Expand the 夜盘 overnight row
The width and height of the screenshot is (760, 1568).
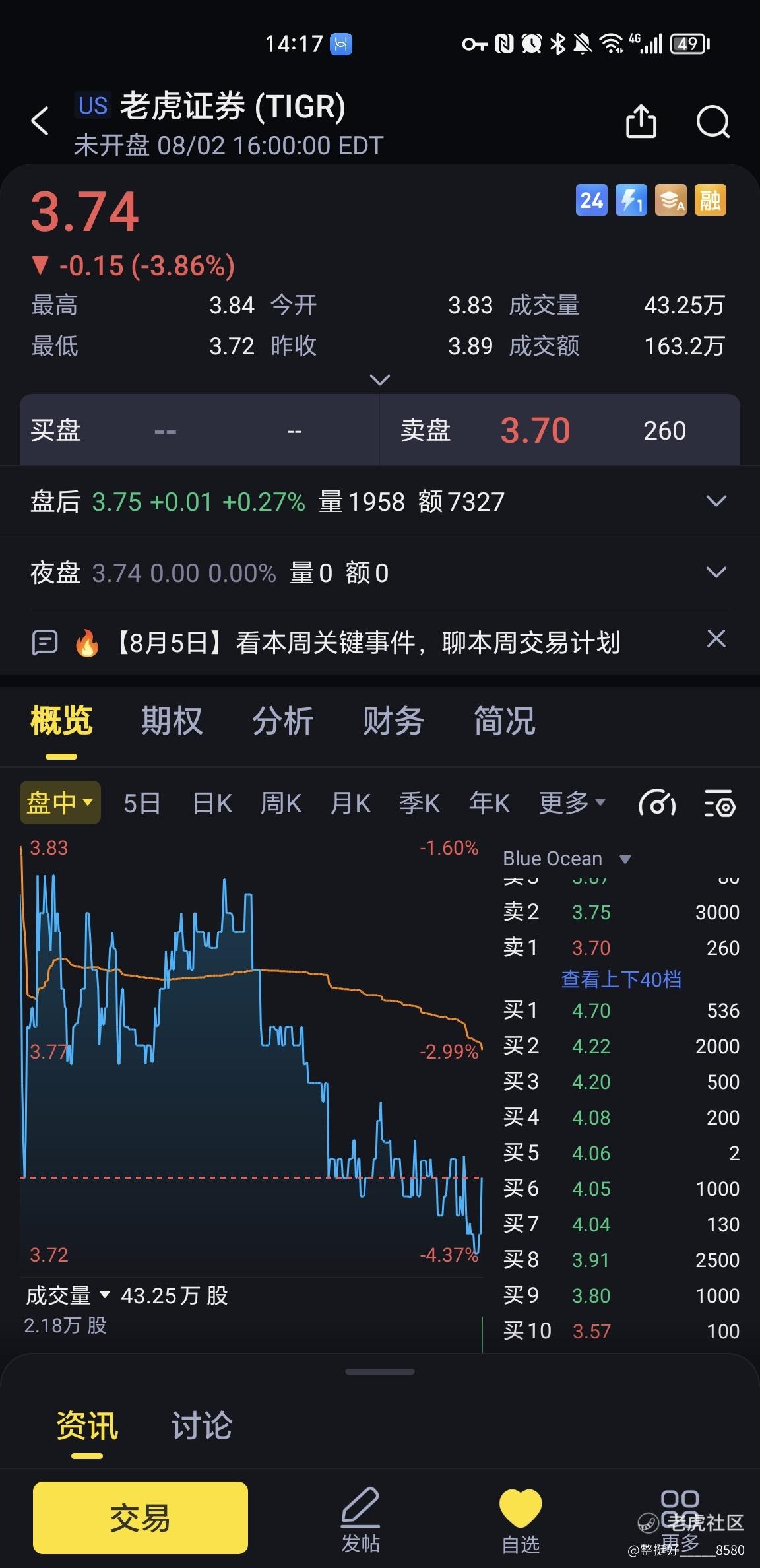(x=716, y=572)
